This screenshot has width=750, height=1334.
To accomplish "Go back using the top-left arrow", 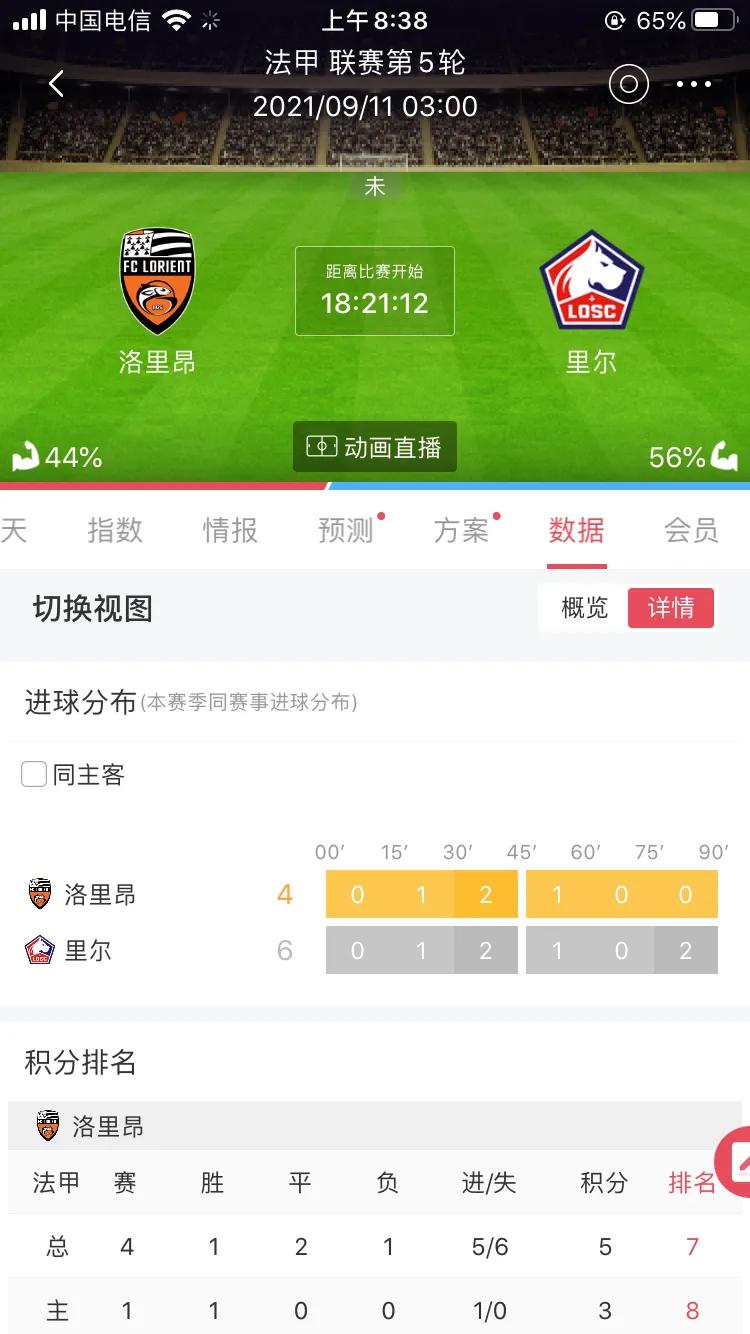I will pyautogui.click(x=56, y=84).
